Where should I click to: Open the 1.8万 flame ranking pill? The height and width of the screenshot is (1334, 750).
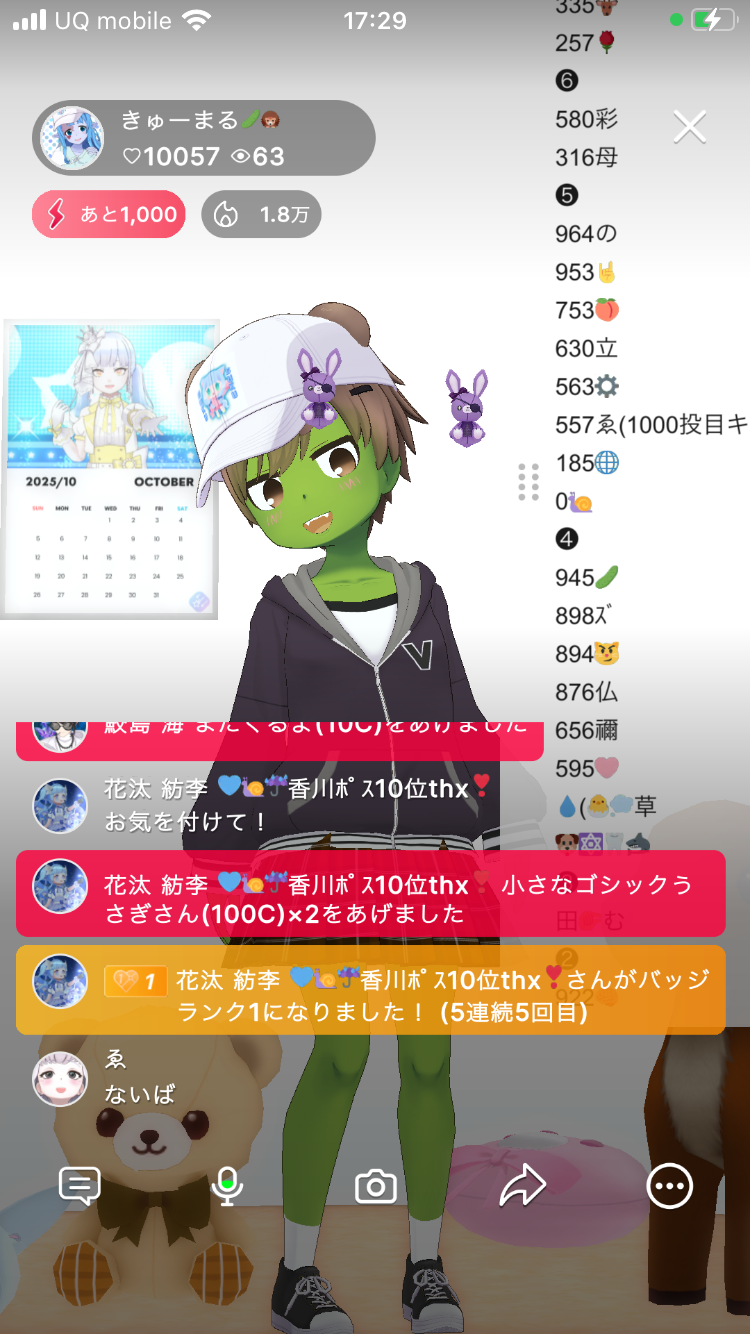pyautogui.click(x=261, y=214)
